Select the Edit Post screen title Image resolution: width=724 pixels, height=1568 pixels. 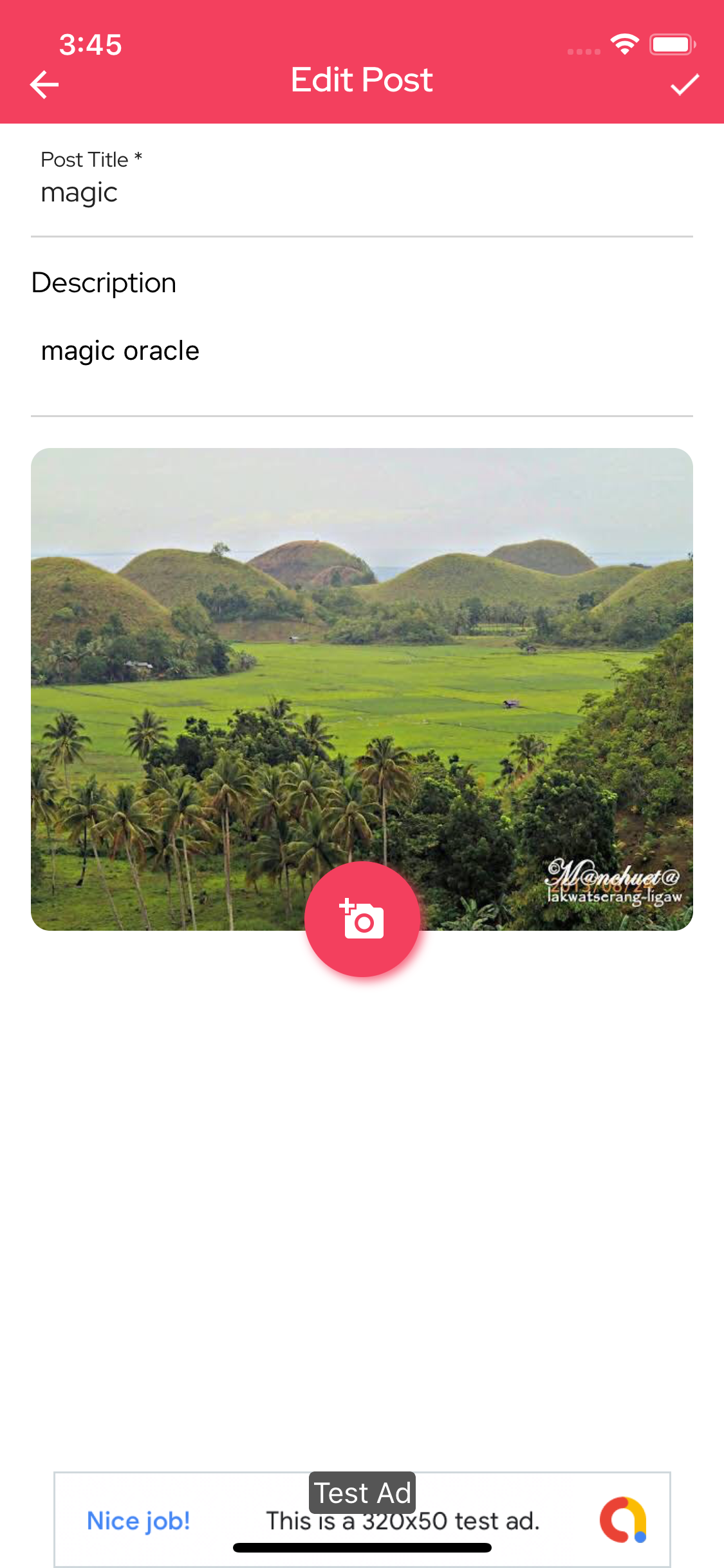click(x=361, y=80)
